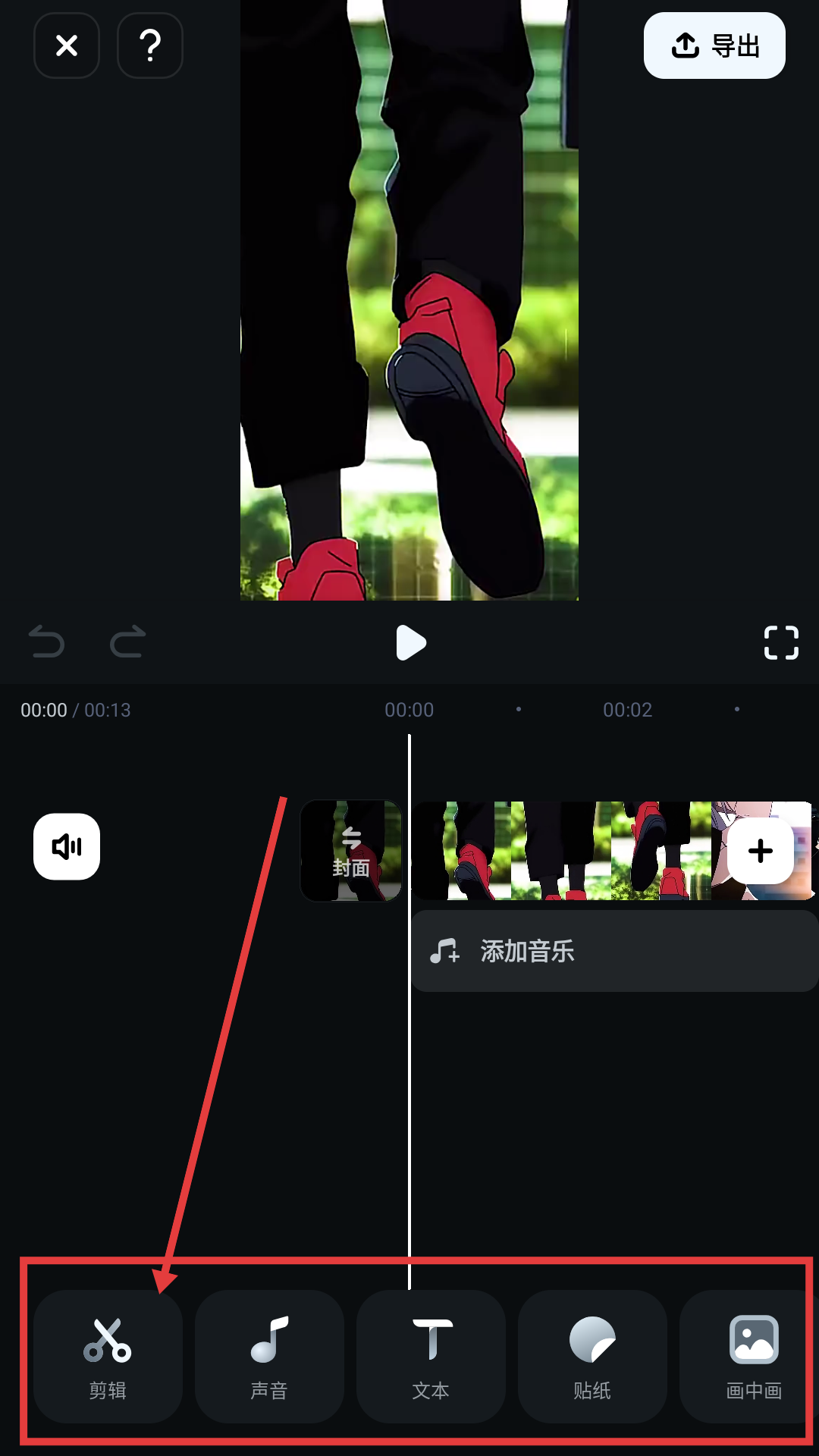Image resolution: width=819 pixels, height=1456 pixels.
Task: Open the 文本 text tool
Action: [x=431, y=1356]
